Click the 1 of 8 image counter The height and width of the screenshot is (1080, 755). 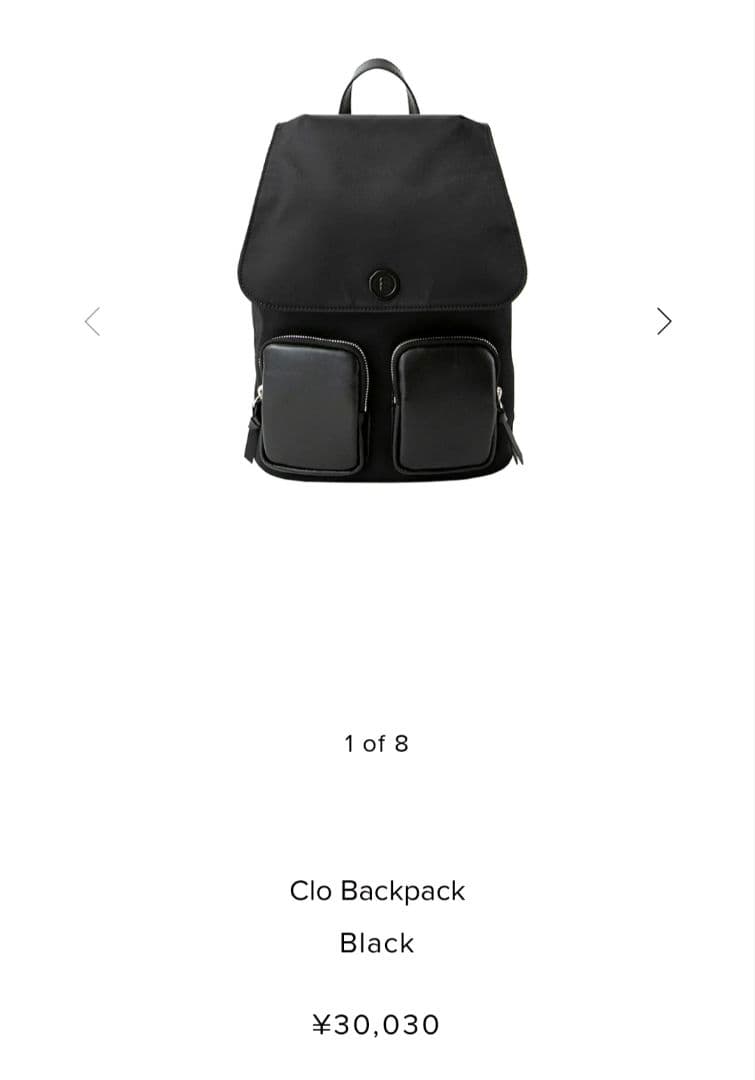(x=377, y=742)
